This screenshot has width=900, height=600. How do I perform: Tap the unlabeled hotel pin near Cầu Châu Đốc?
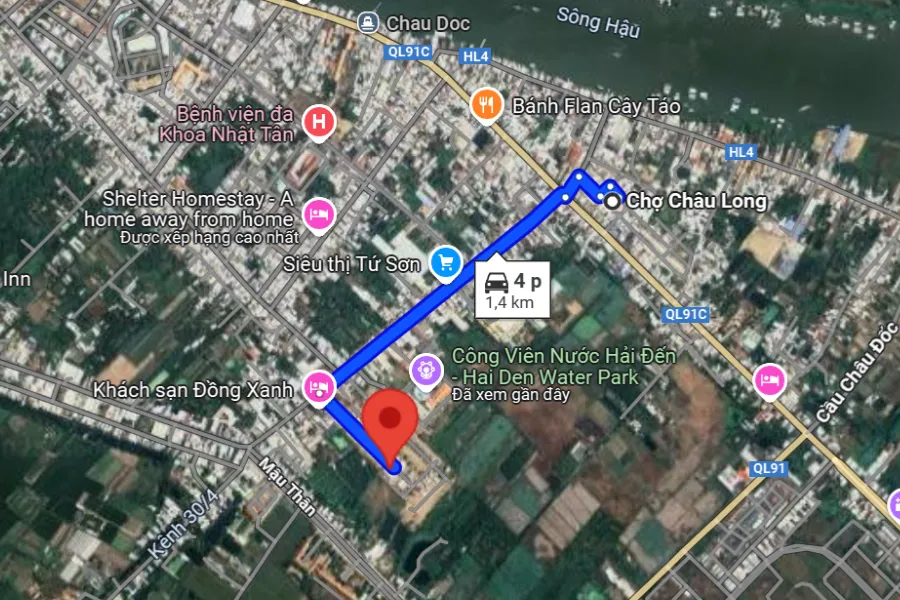coord(769,381)
